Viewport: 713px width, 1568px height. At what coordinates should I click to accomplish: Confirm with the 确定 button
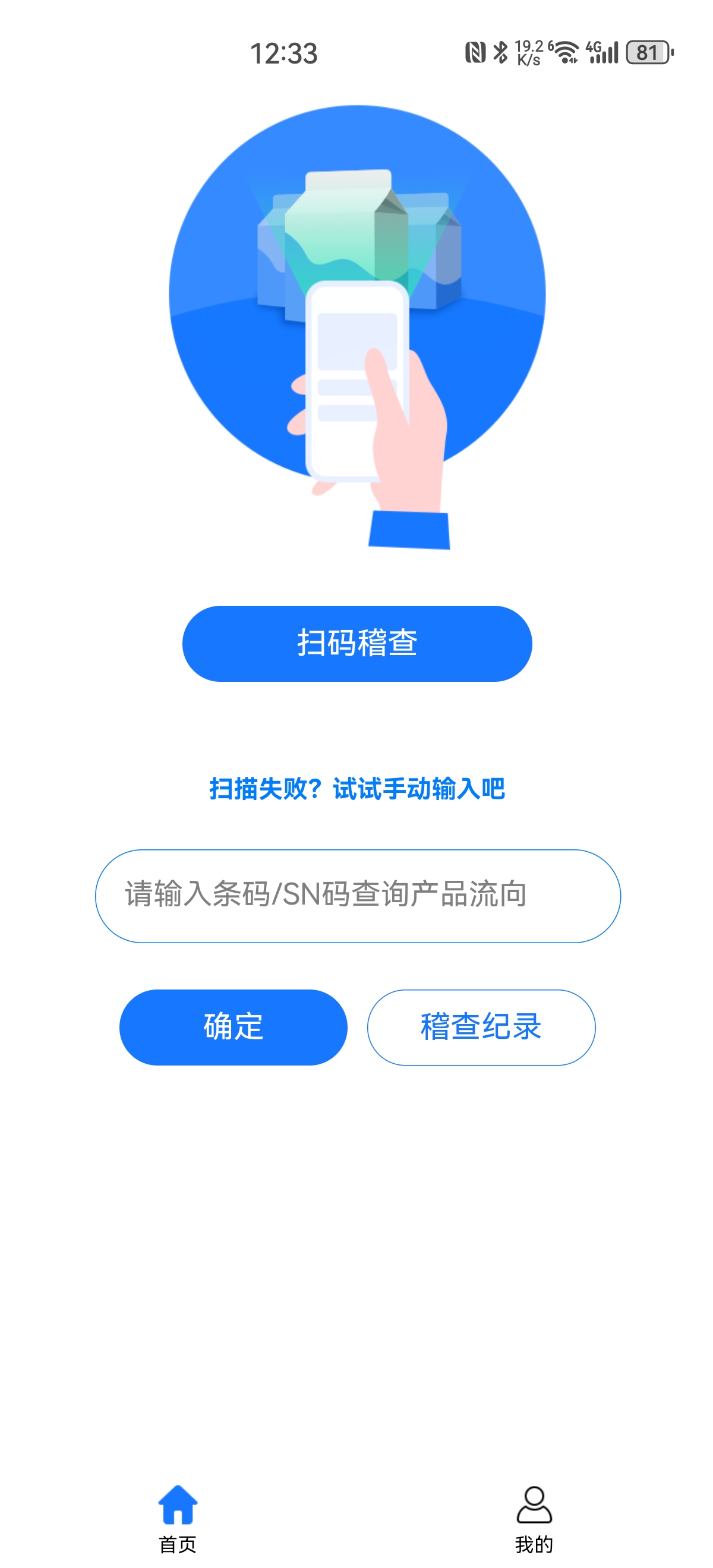[x=233, y=1027]
